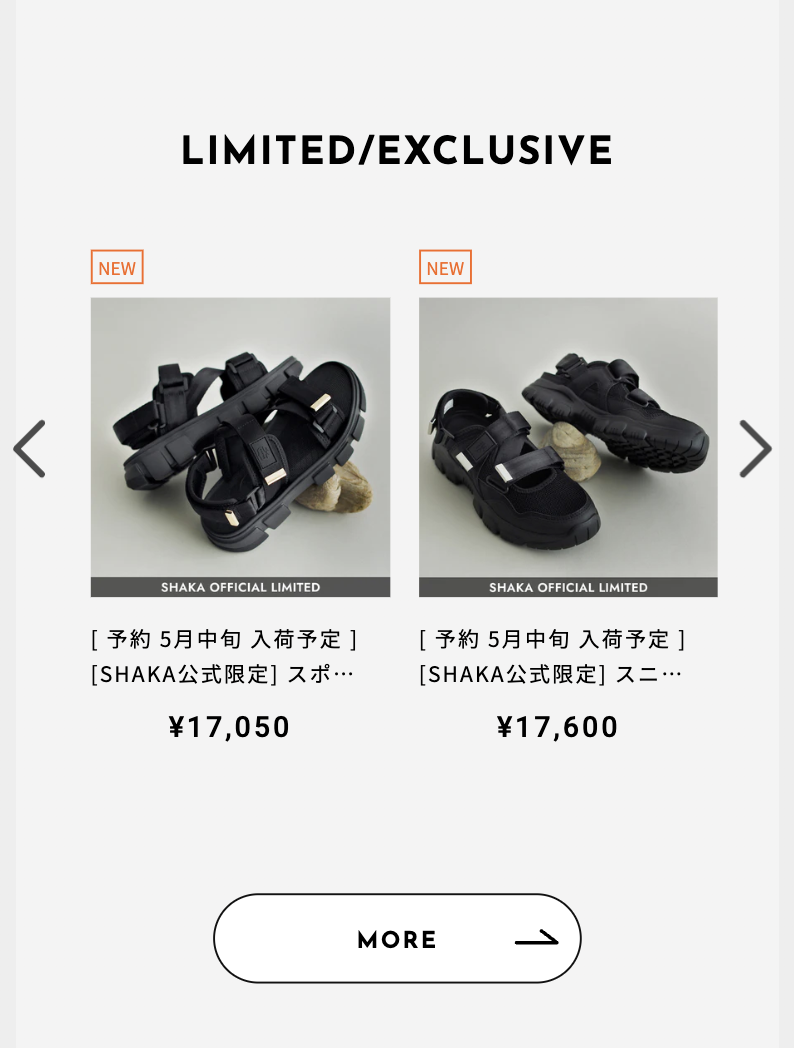Tap the MORE button
Screen dimensions: 794x1048
tap(397, 939)
